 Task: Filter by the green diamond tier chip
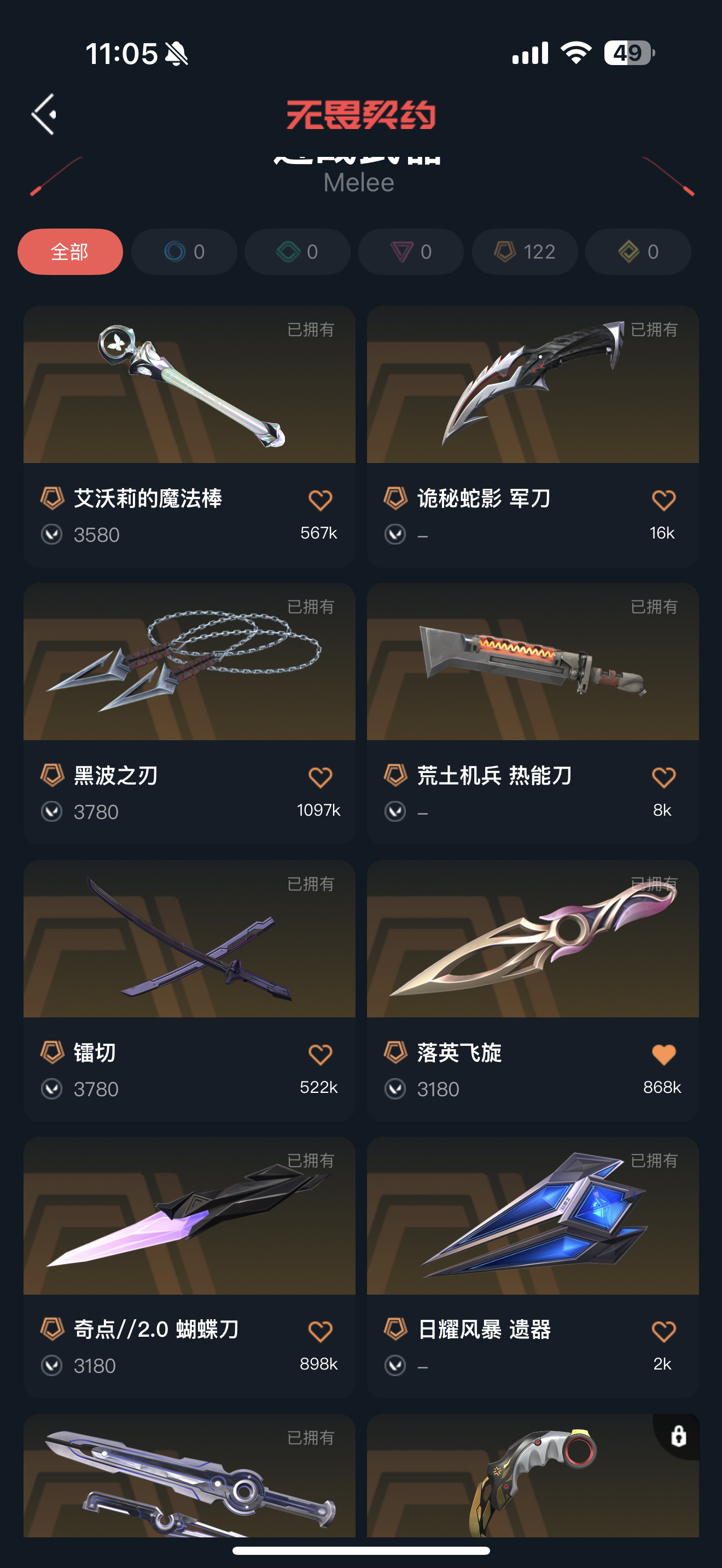(x=297, y=251)
